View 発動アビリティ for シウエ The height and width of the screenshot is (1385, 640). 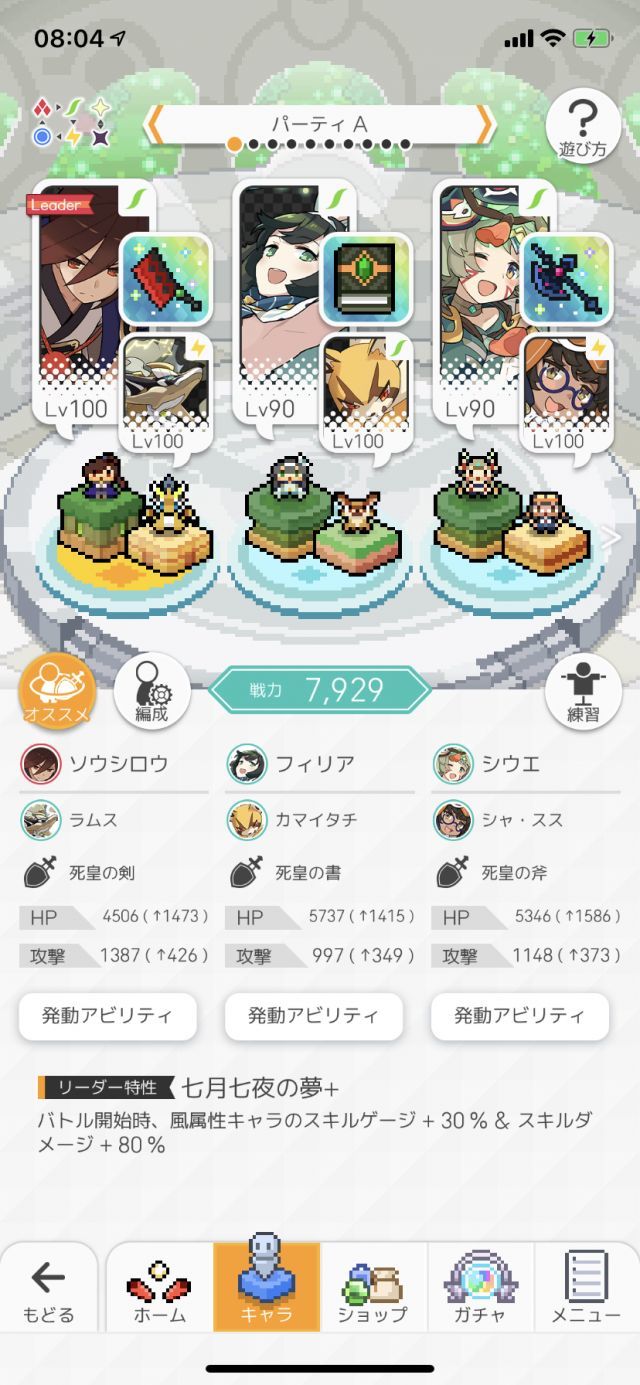520,1016
